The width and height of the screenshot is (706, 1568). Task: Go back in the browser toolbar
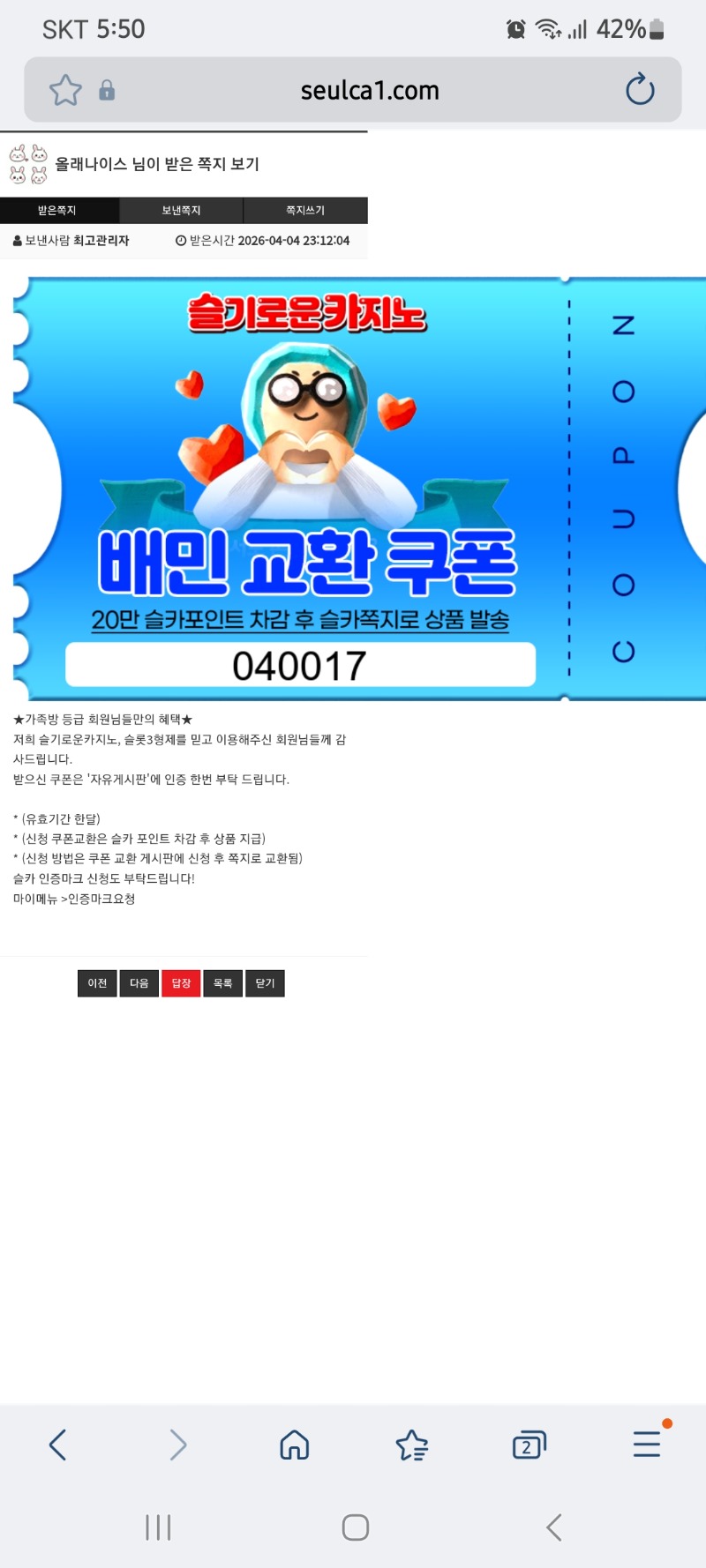pyautogui.click(x=58, y=1445)
